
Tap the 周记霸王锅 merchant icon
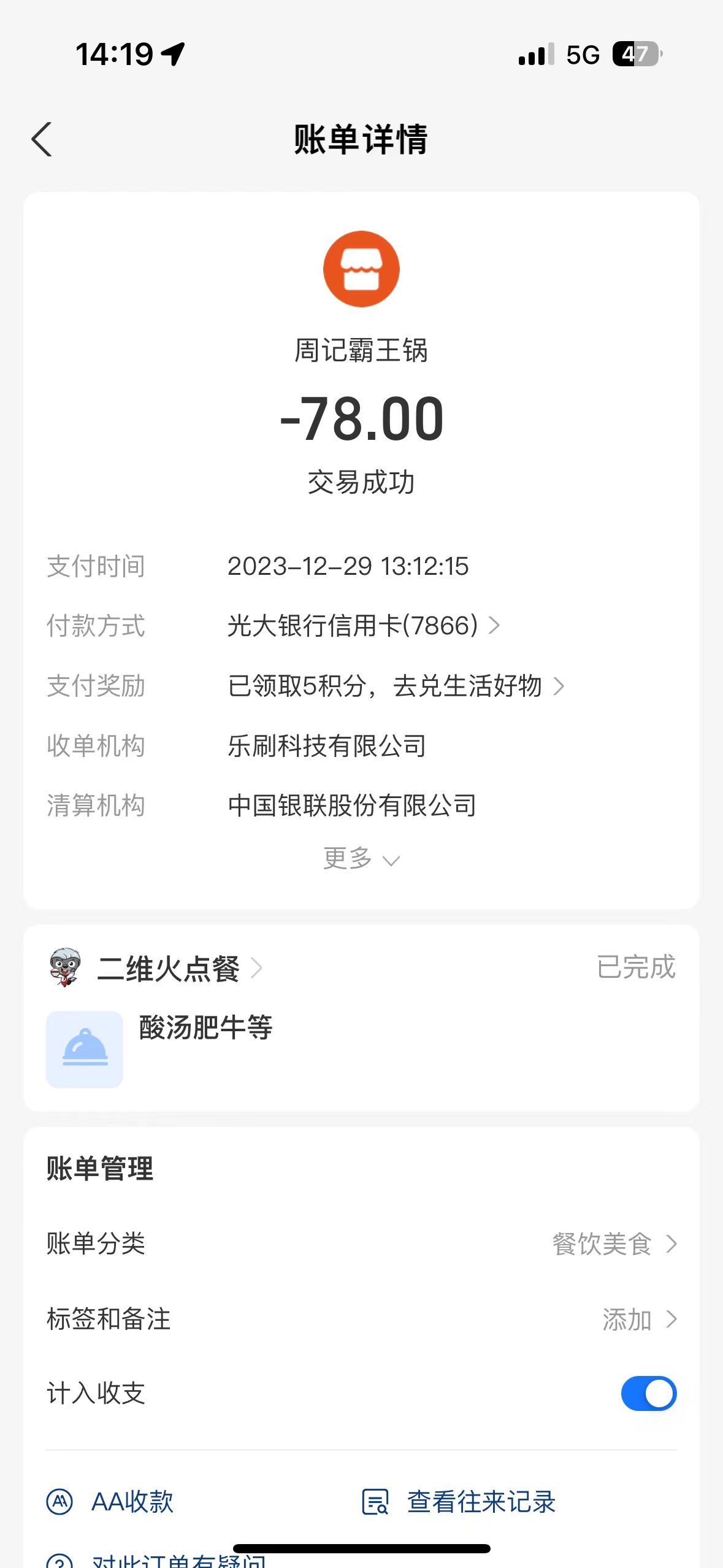click(361, 269)
